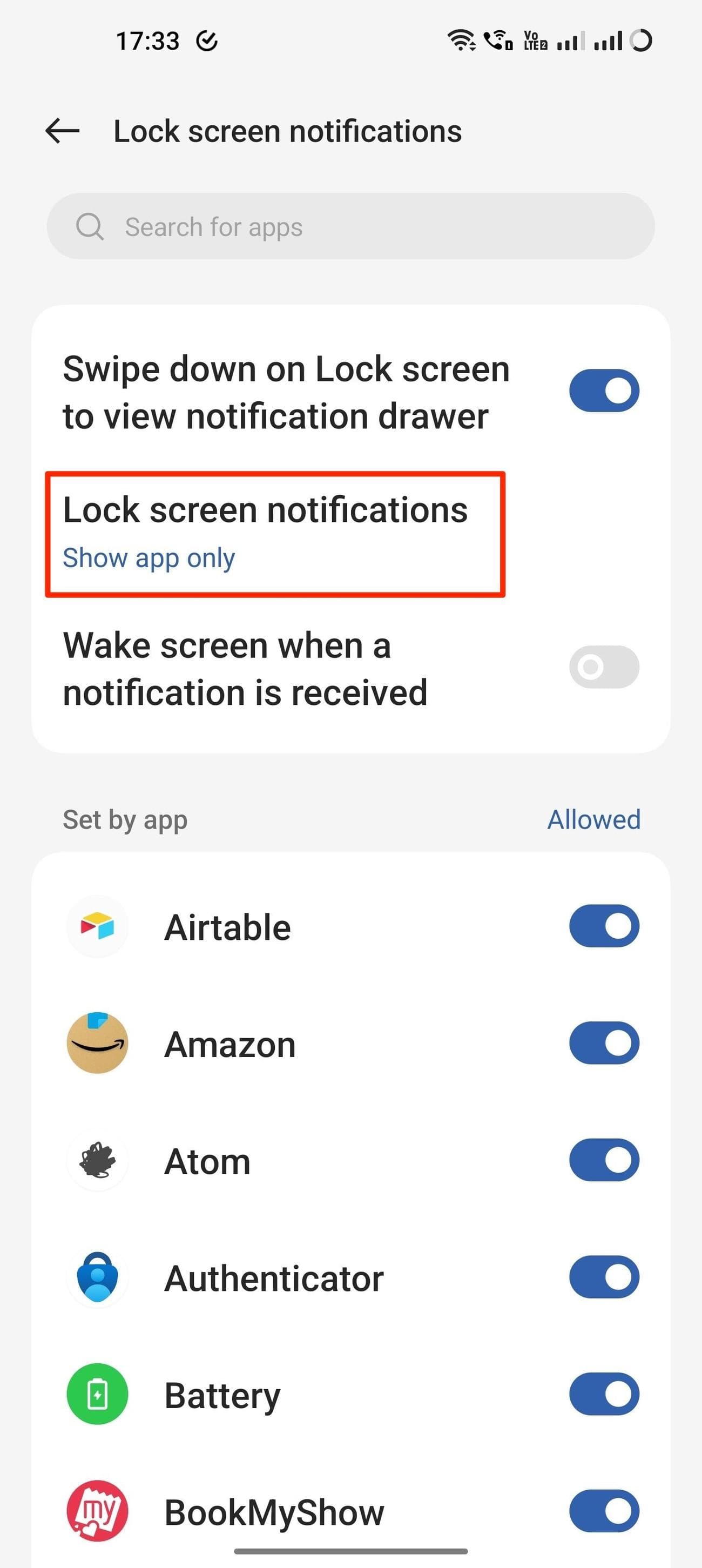
Task: Turn off Battery notifications toggle
Action: point(604,1394)
